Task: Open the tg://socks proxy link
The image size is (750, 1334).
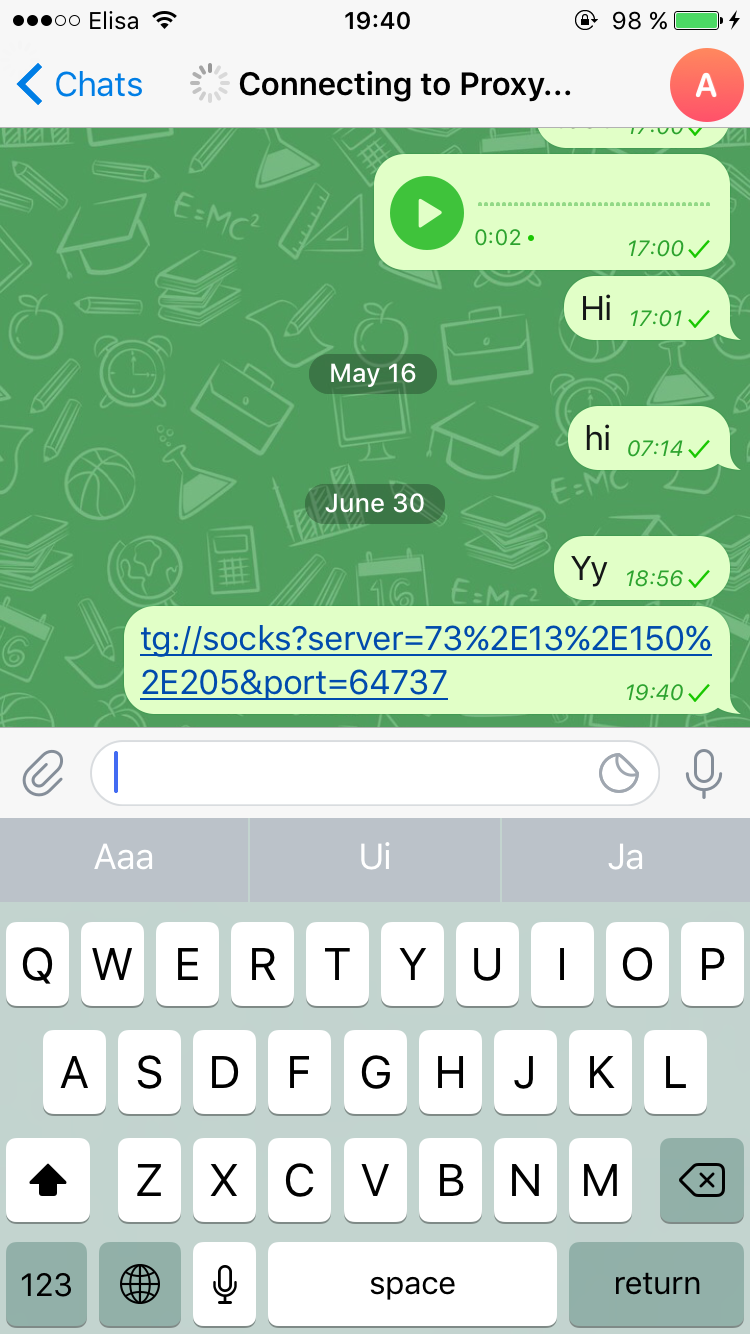Action: click(x=425, y=660)
